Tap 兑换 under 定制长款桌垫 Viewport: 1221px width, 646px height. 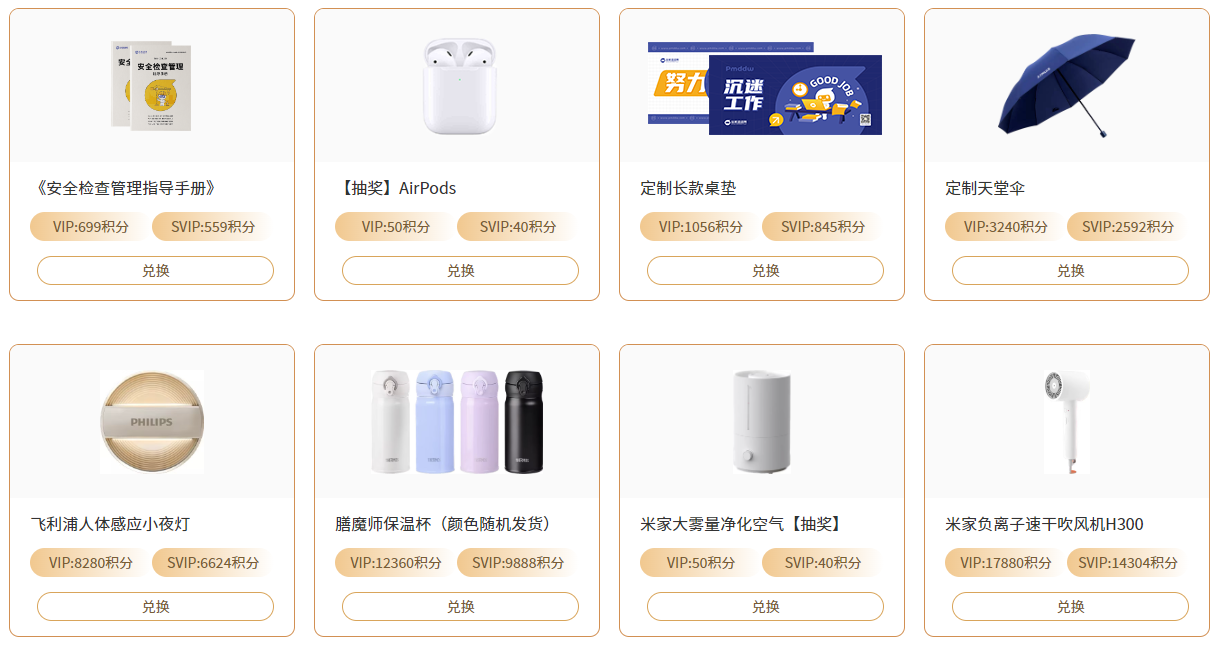click(x=765, y=271)
